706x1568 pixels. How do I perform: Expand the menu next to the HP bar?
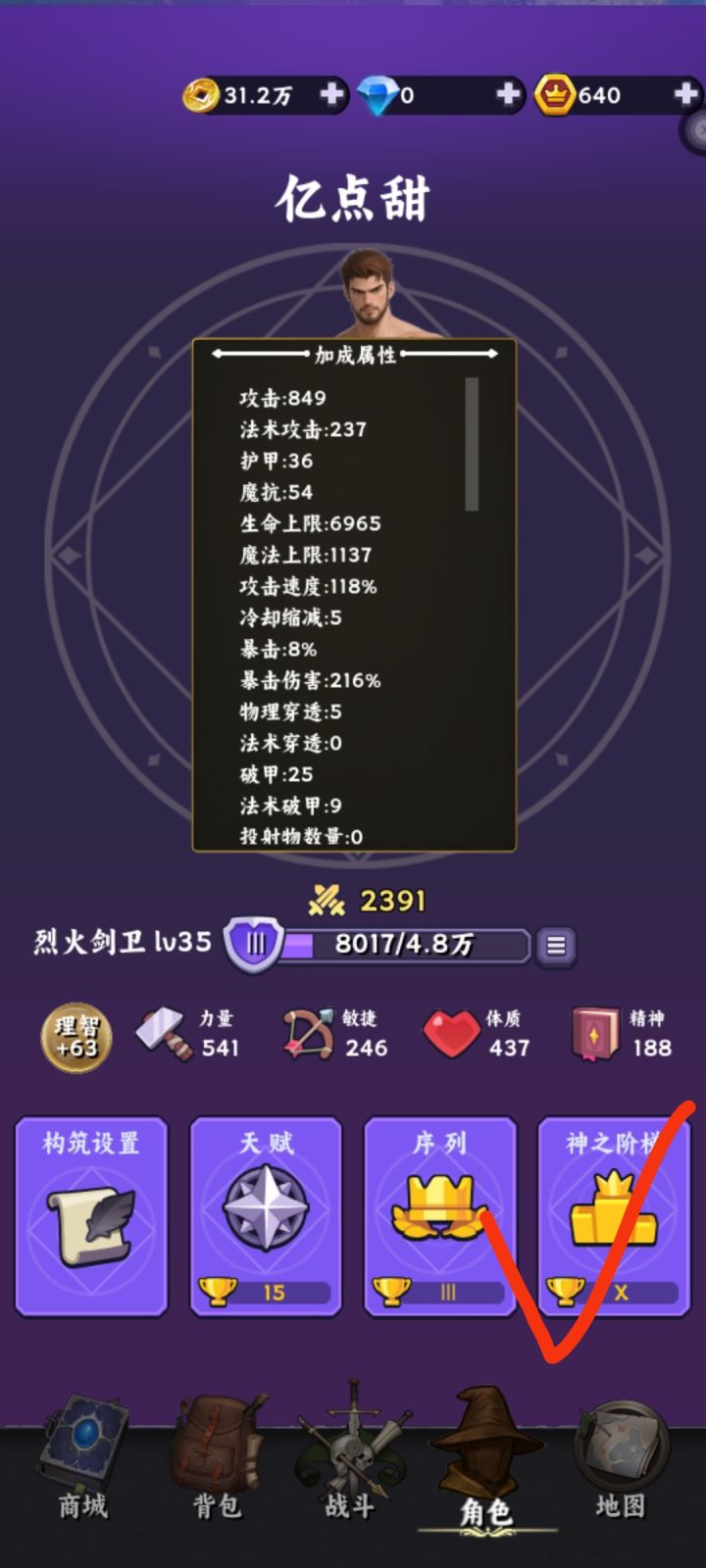(x=557, y=947)
